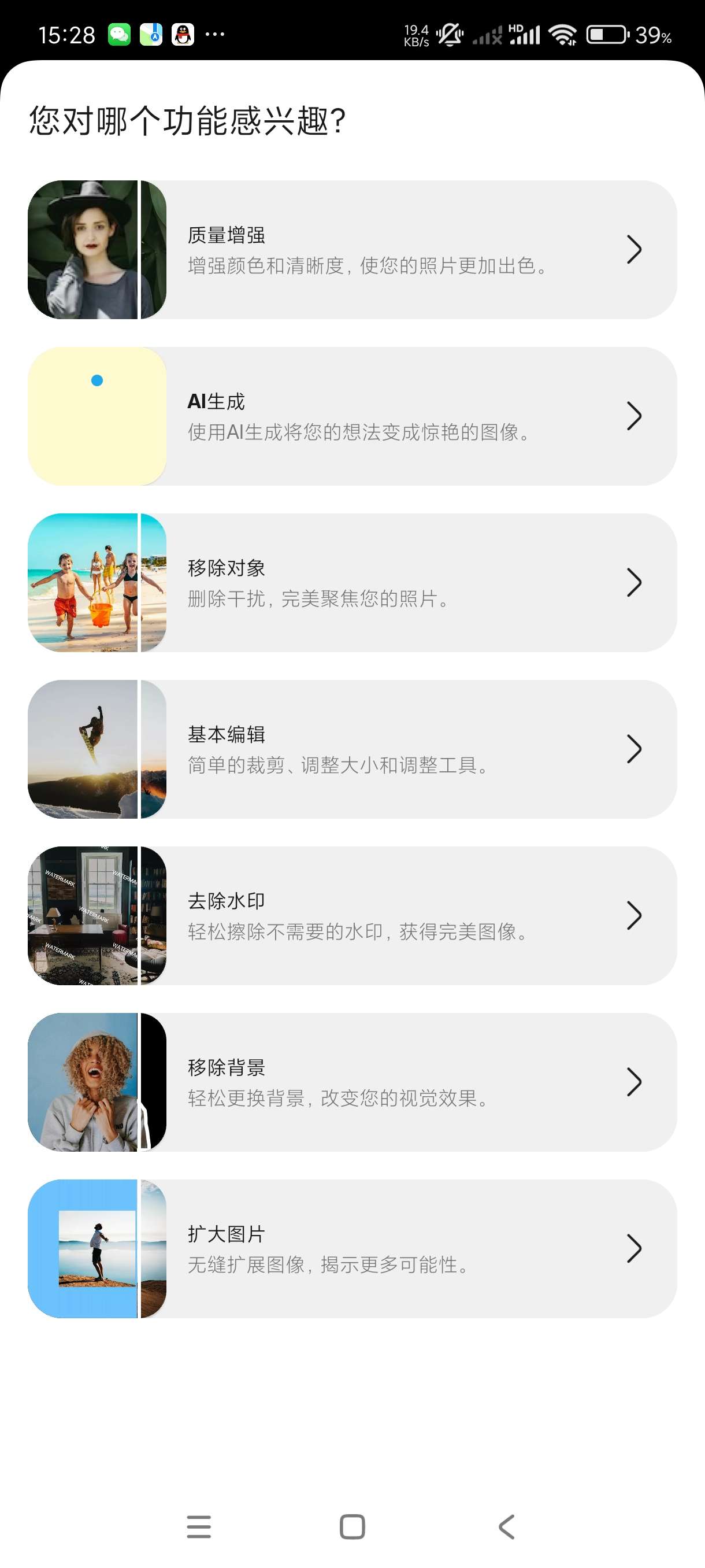Pick the 扩大图片 feature
This screenshot has width=705, height=1568.
pyautogui.click(x=365, y=1248)
